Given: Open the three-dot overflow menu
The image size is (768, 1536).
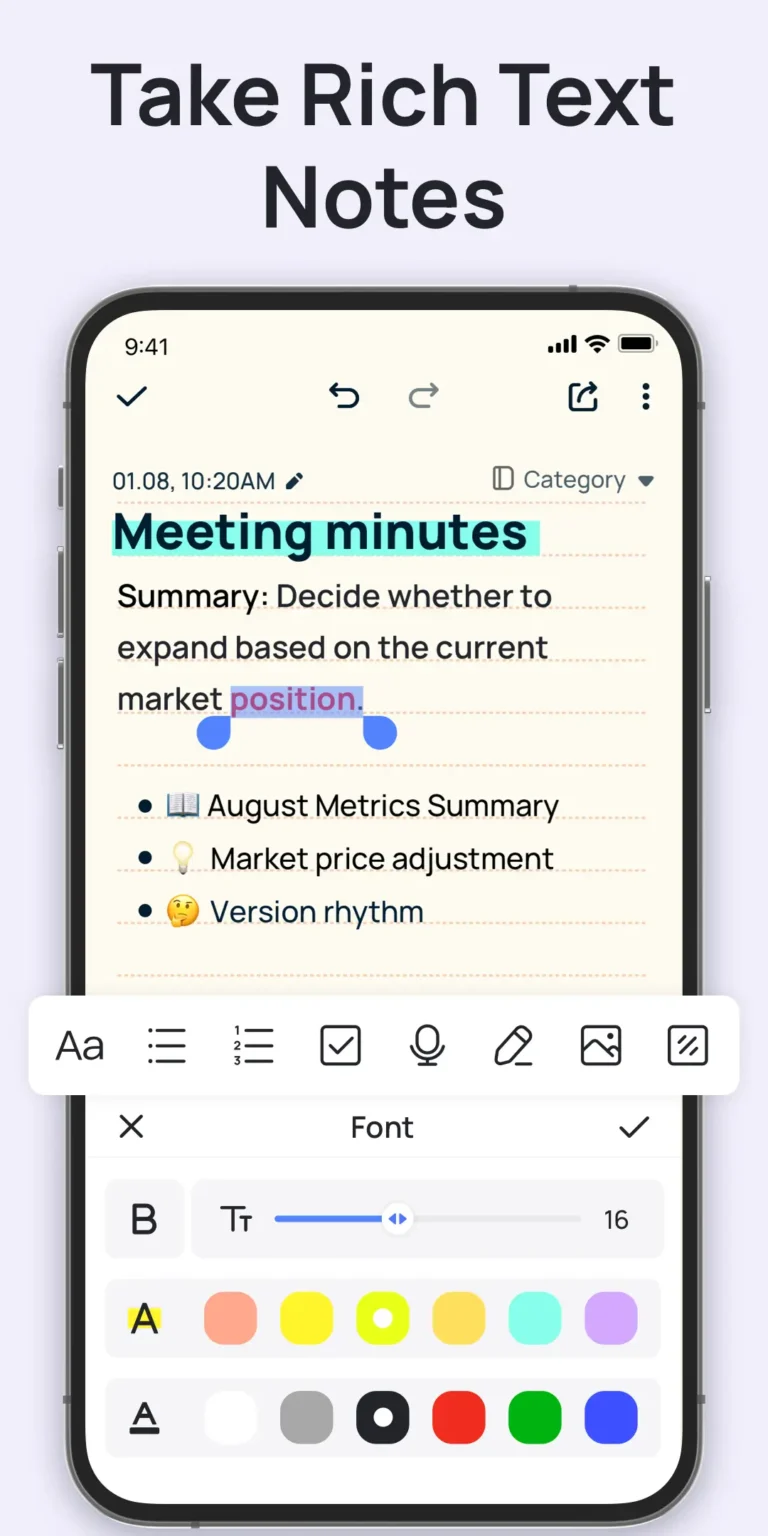Looking at the screenshot, I should click(x=646, y=397).
